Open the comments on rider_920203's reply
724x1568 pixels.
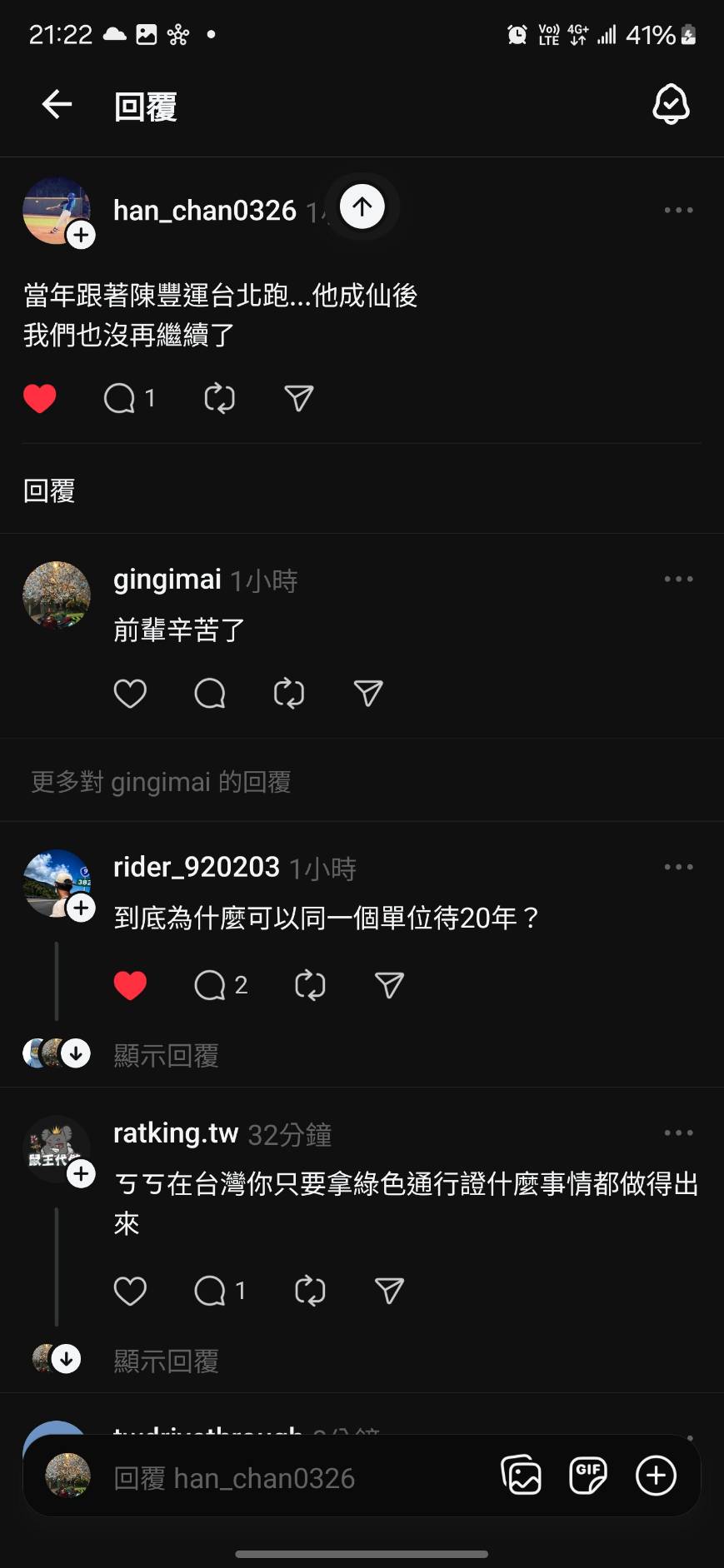point(210,985)
